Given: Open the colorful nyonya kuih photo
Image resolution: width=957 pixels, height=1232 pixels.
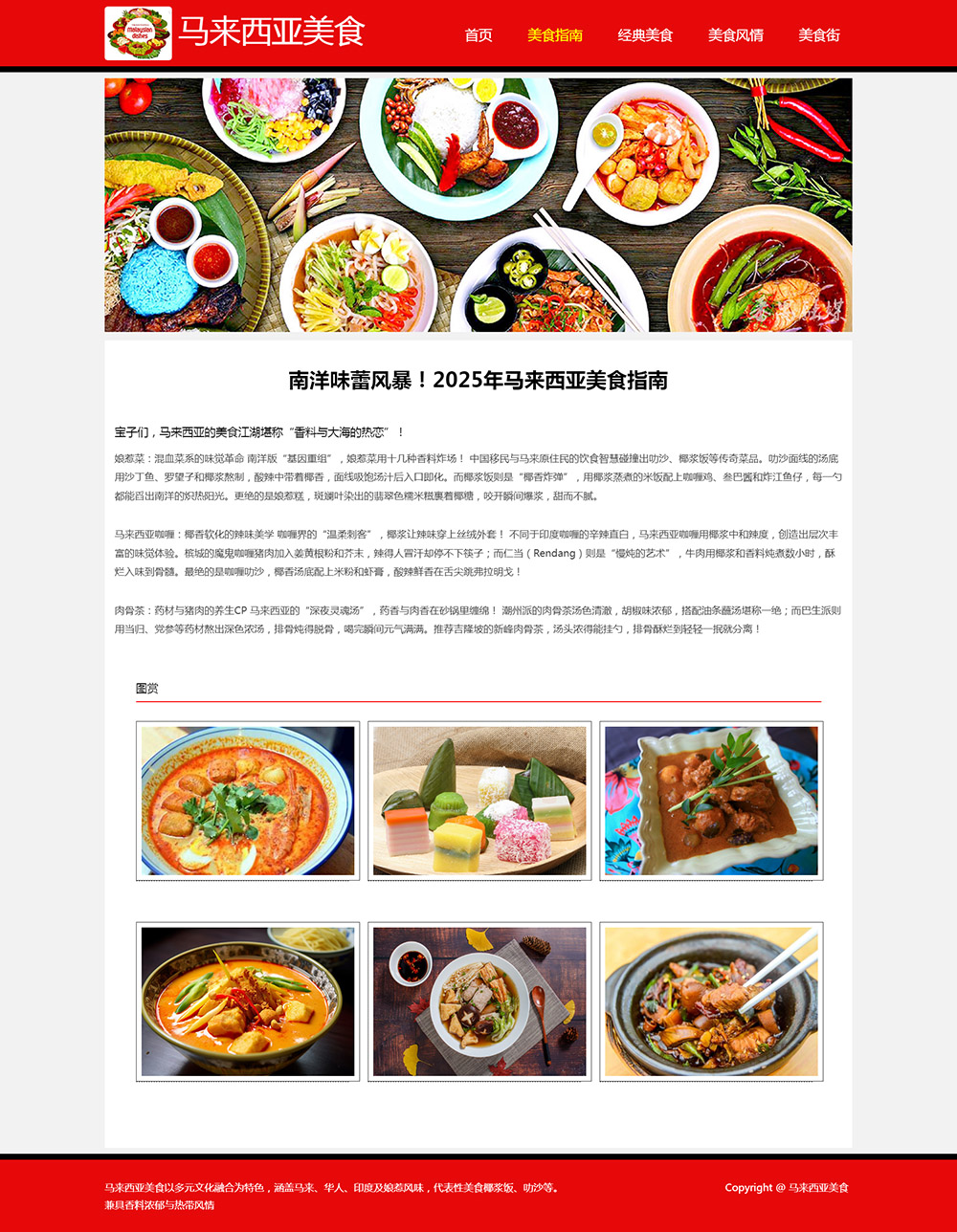Looking at the screenshot, I should (479, 801).
